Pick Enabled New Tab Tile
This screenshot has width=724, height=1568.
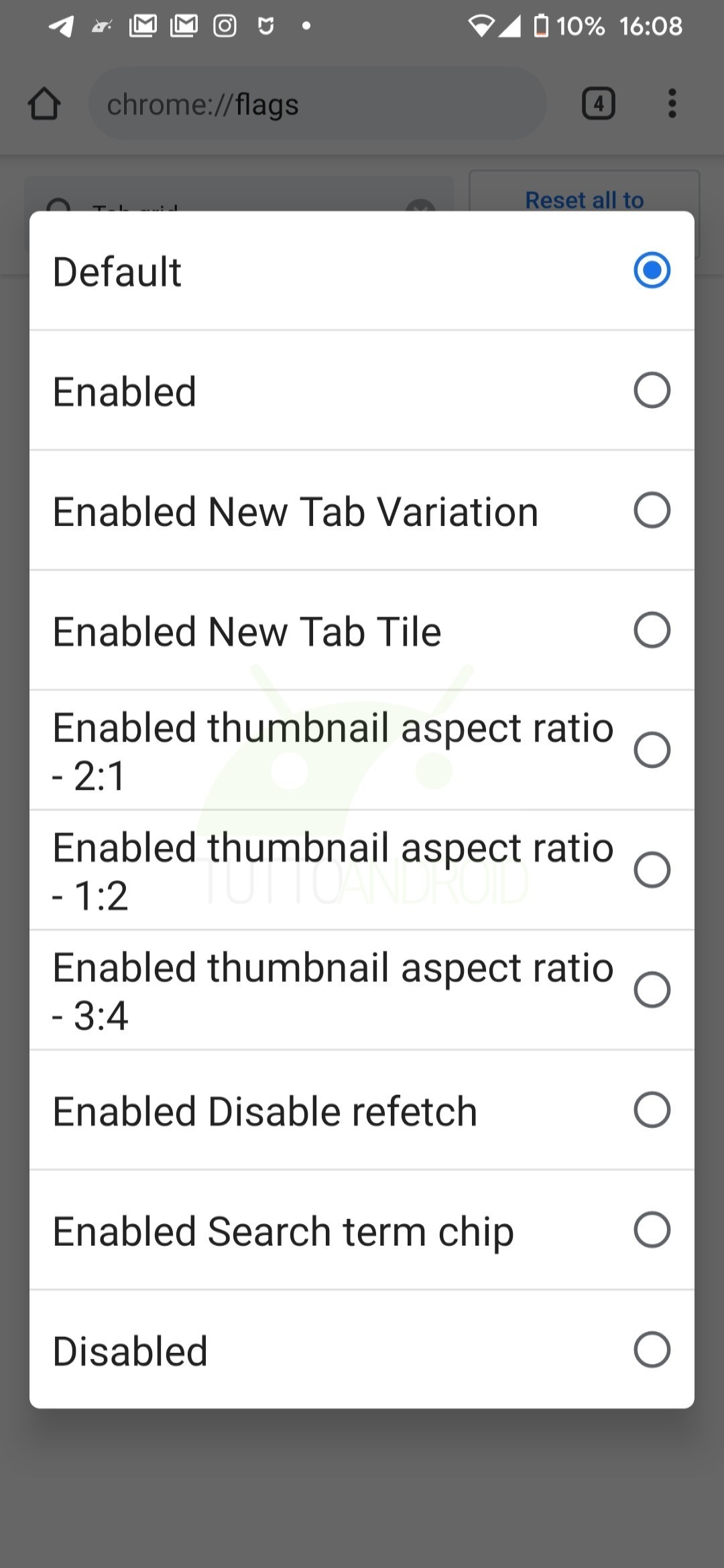pos(362,631)
